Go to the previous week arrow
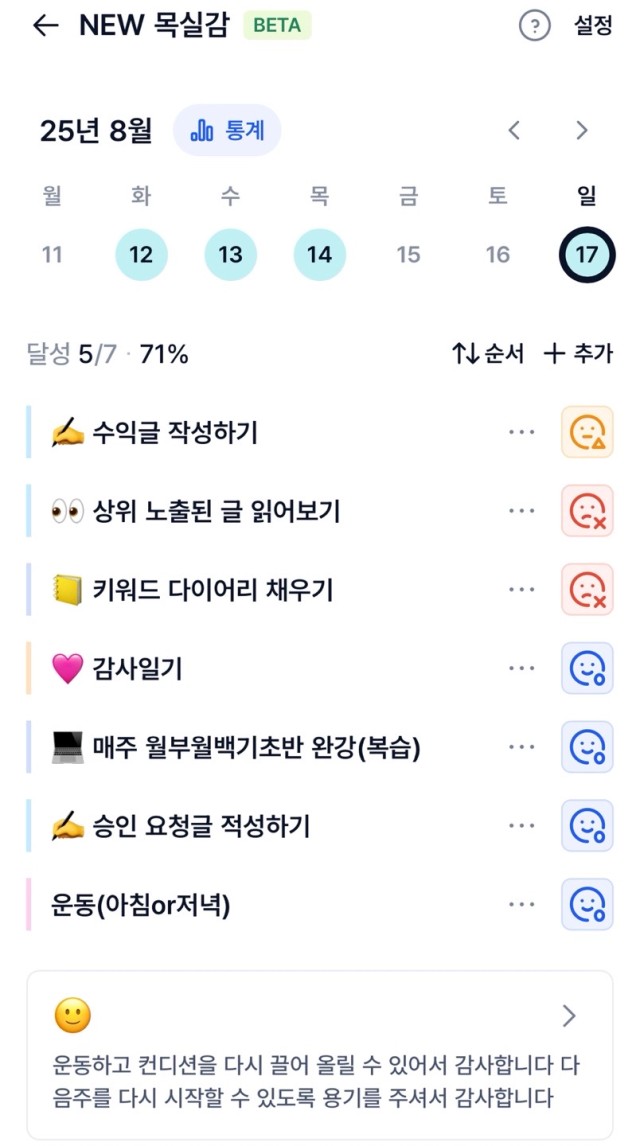The image size is (640, 1146). pos(514,131)
